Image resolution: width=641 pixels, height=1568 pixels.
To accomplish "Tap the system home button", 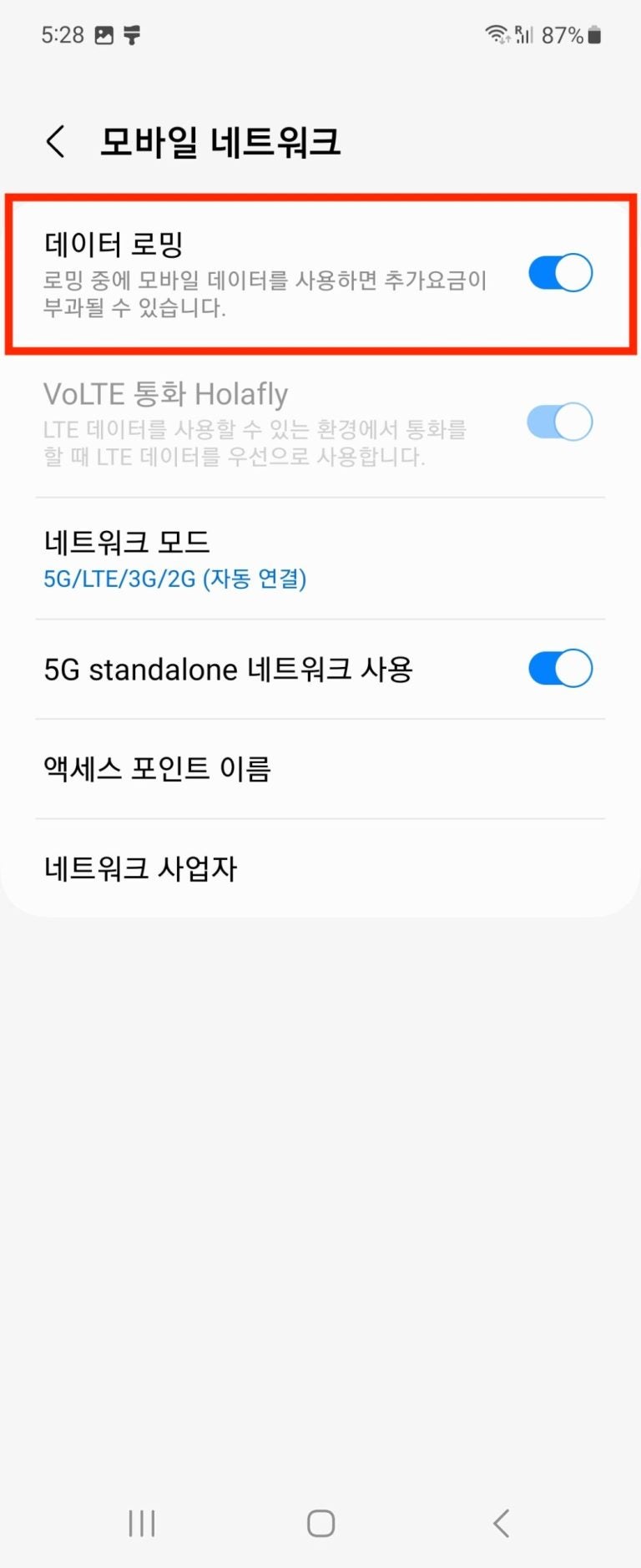I will (320, 1523).
